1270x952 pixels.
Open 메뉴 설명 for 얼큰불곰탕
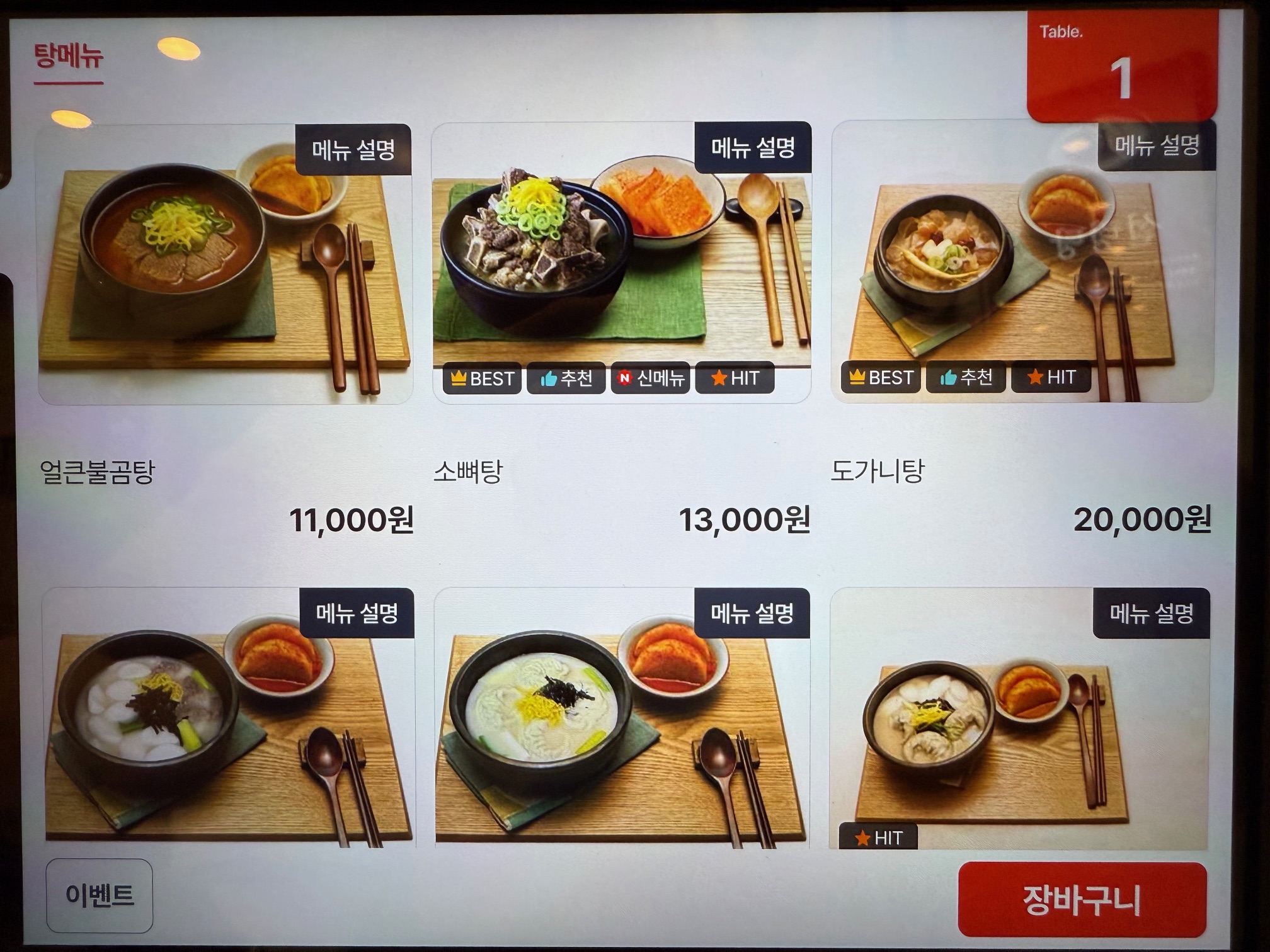tap(353, 150)
